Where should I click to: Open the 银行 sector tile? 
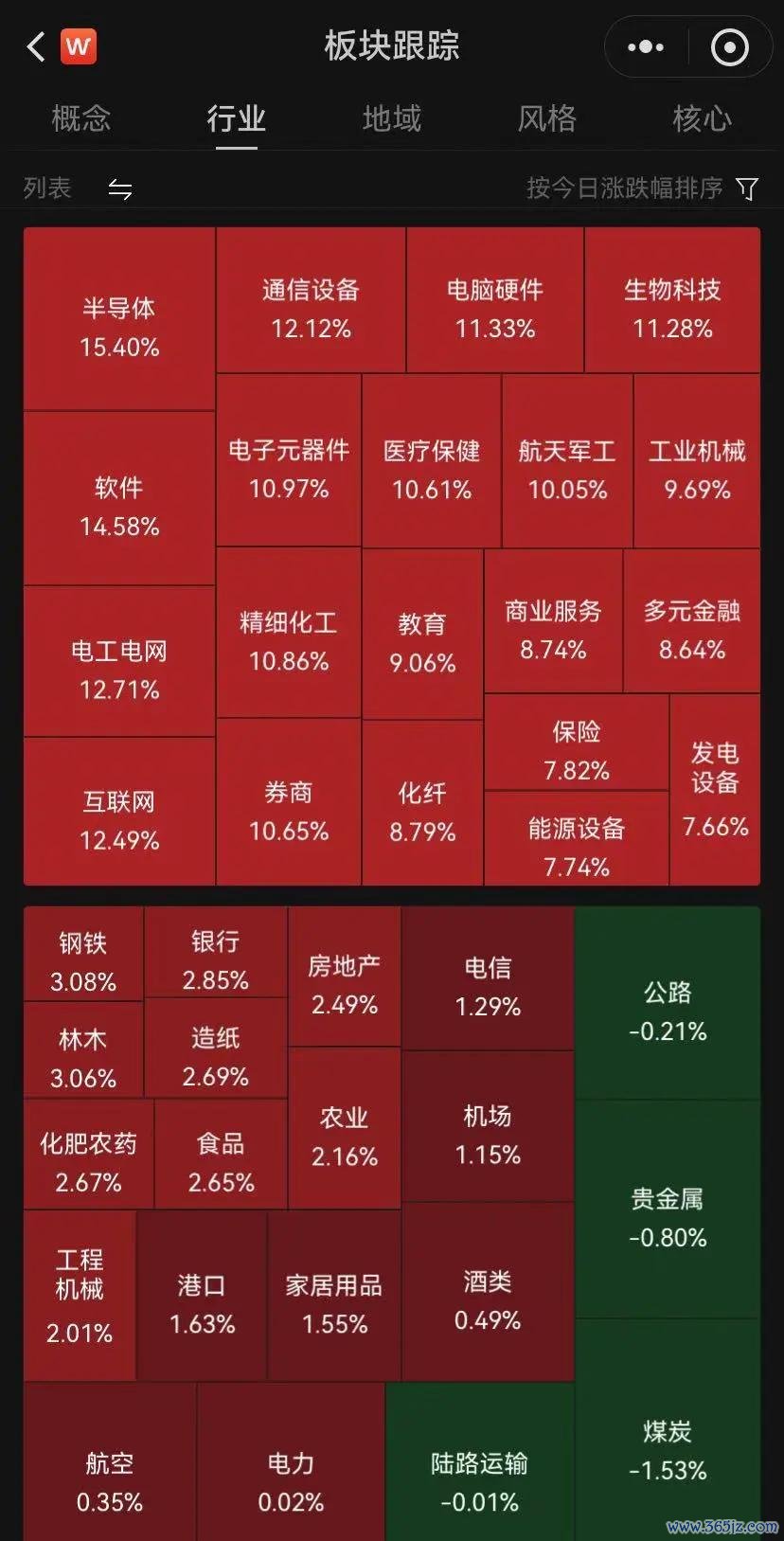pos(216,952)
